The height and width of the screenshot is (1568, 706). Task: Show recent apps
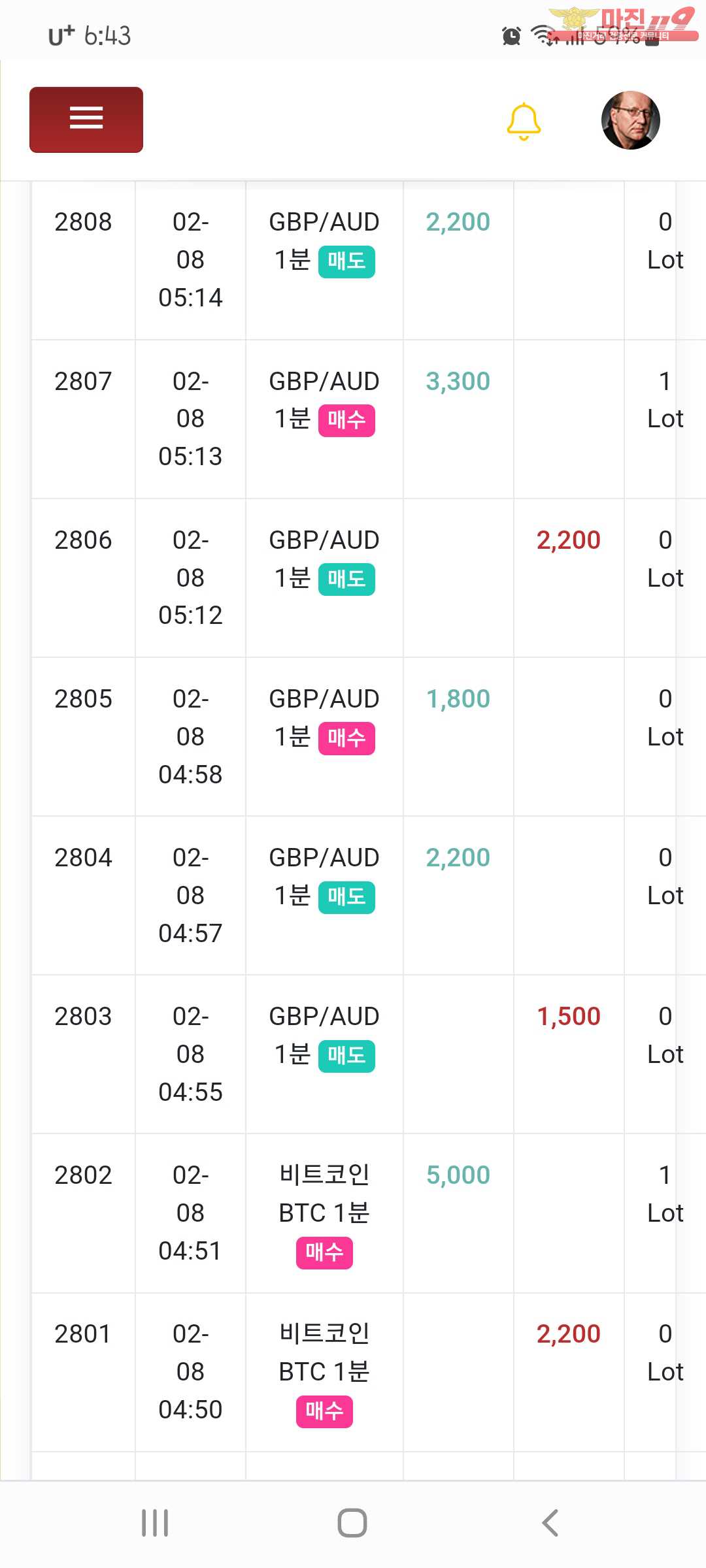click(x=155, y=1522)
